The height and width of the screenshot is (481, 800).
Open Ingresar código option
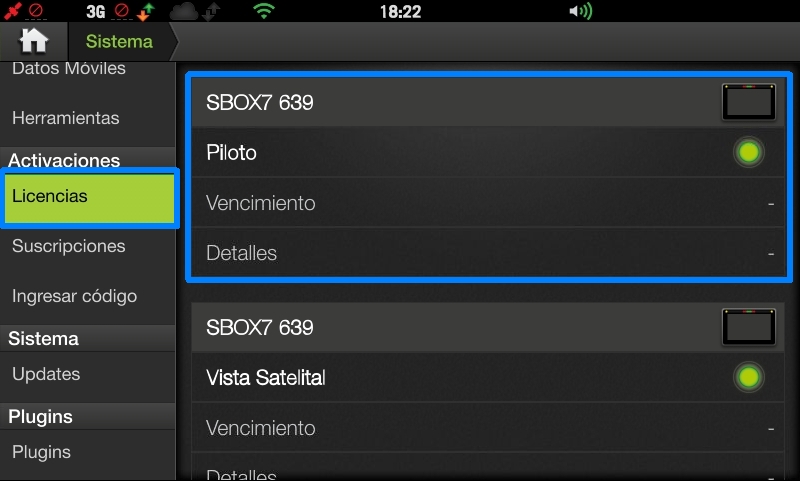(x=75, y=296)
